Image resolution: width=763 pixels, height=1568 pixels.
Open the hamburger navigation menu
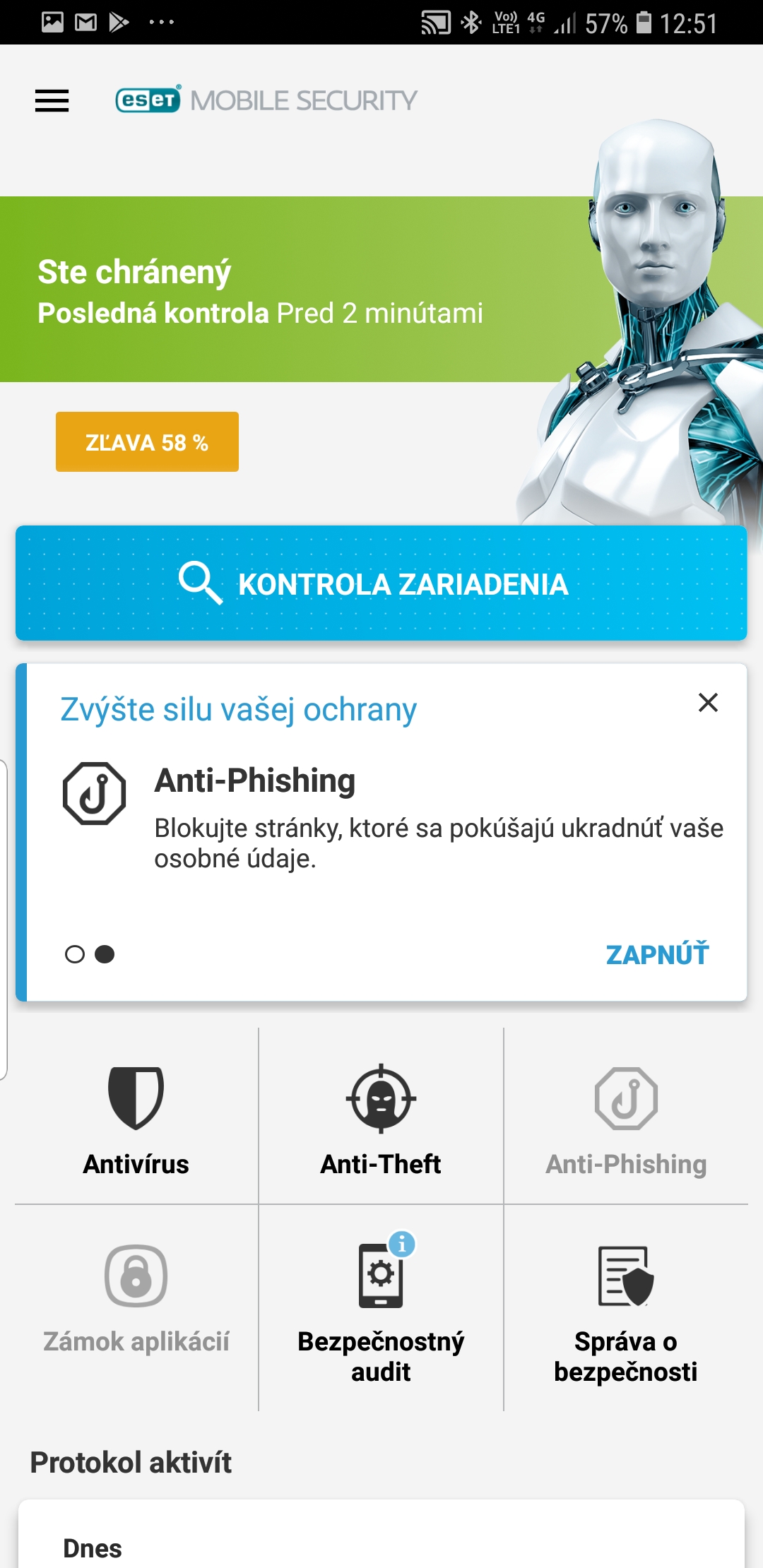[52, 101]
